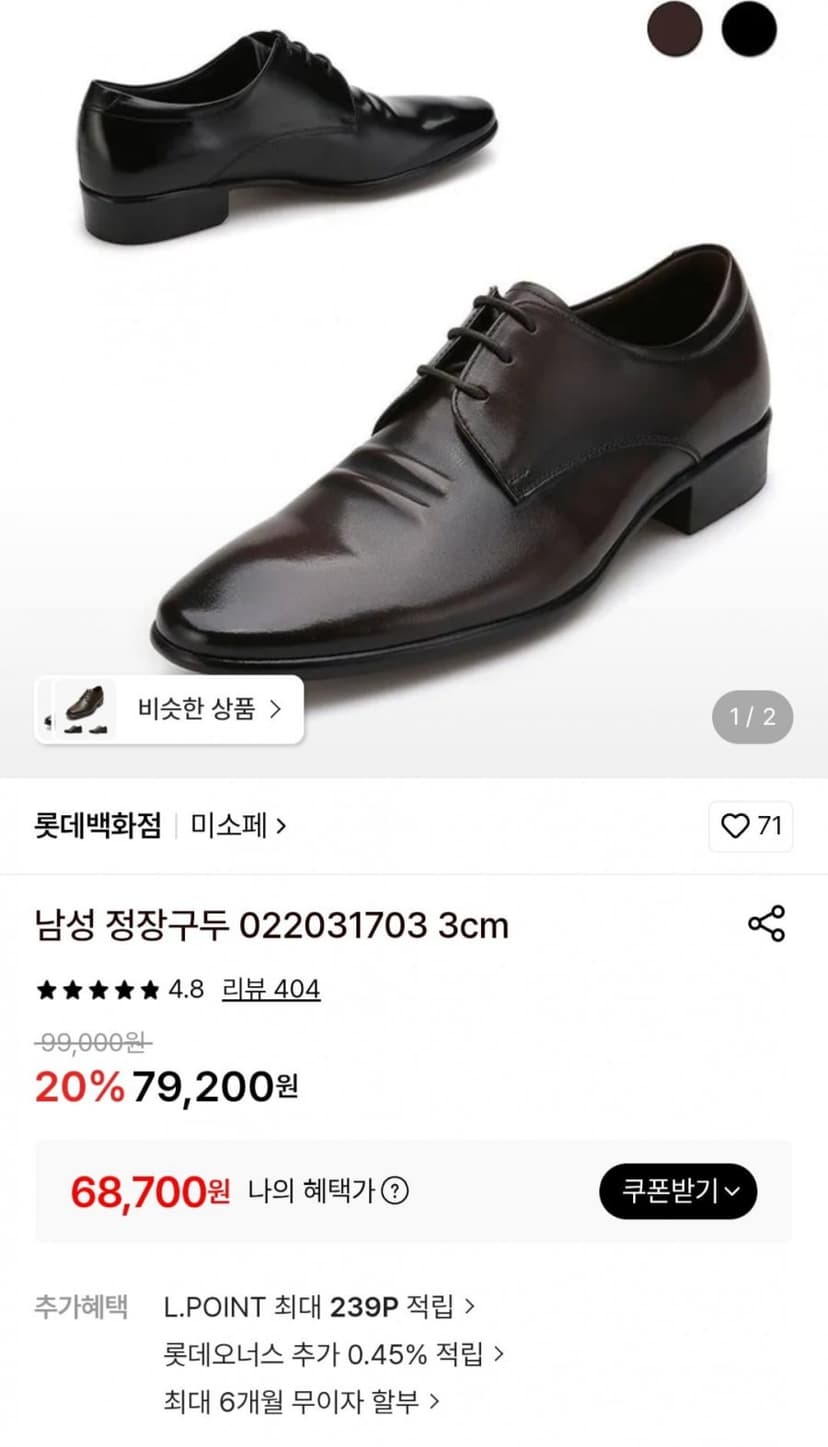Viewport: 828px width, 1447px height.
Task: Share this product
Action: [767, 924]
